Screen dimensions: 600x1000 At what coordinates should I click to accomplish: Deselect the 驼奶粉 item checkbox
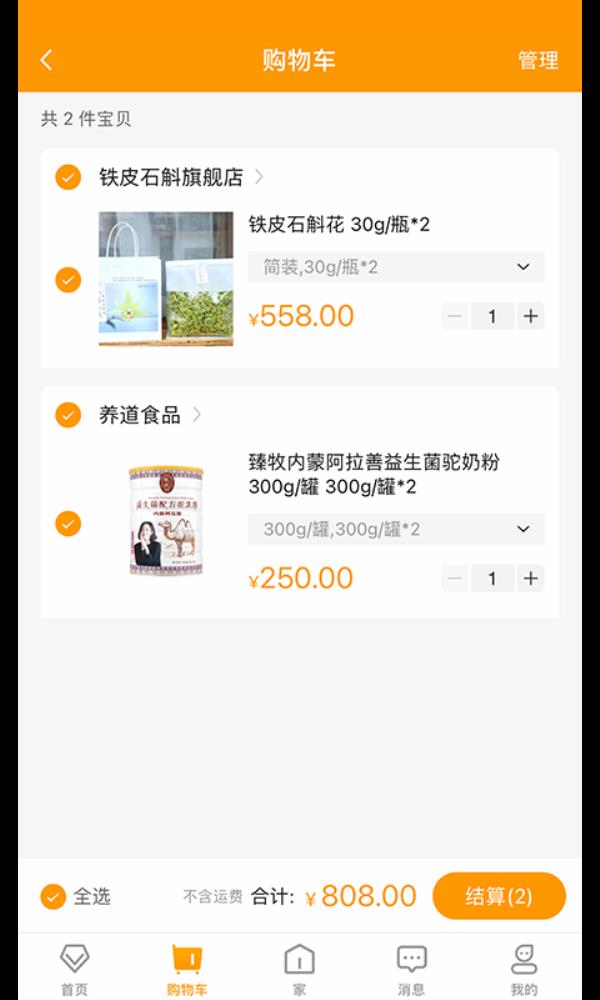tap(68, 523)
